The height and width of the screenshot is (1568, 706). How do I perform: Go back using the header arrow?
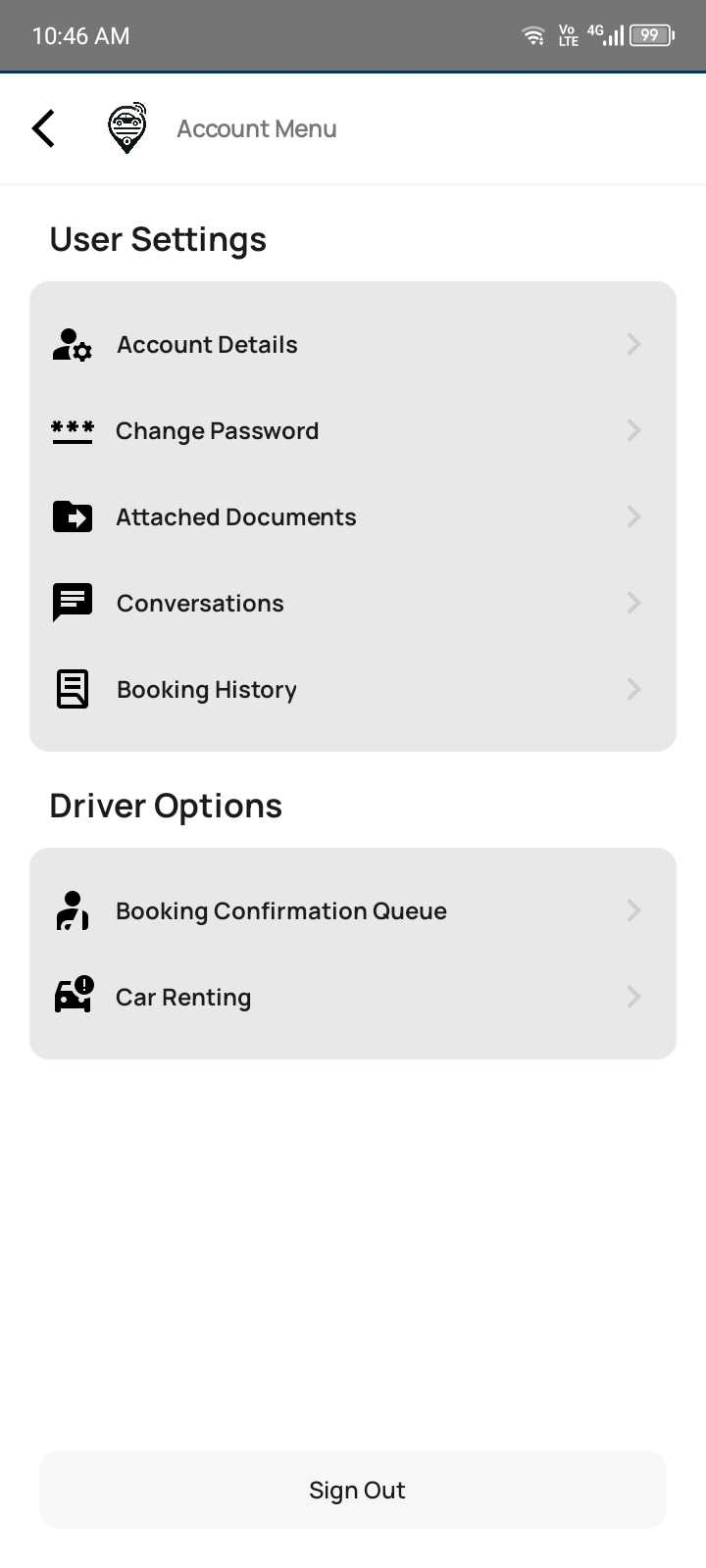(44, 128)
